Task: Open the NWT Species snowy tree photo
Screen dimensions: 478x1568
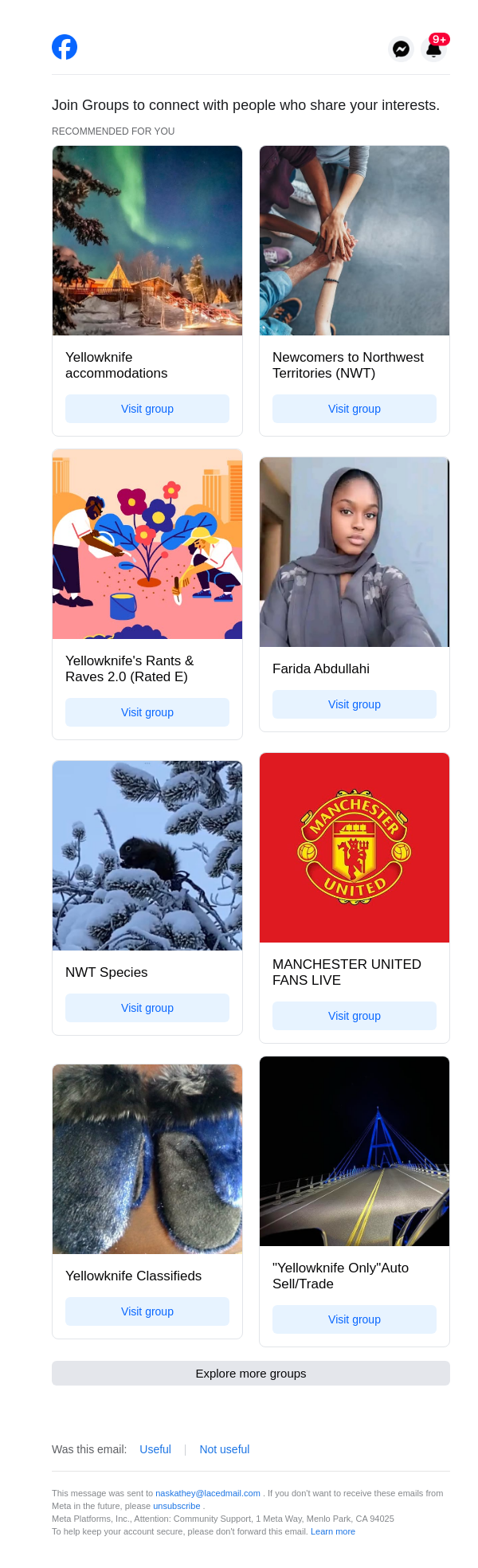Action: (x=147, y=856)
